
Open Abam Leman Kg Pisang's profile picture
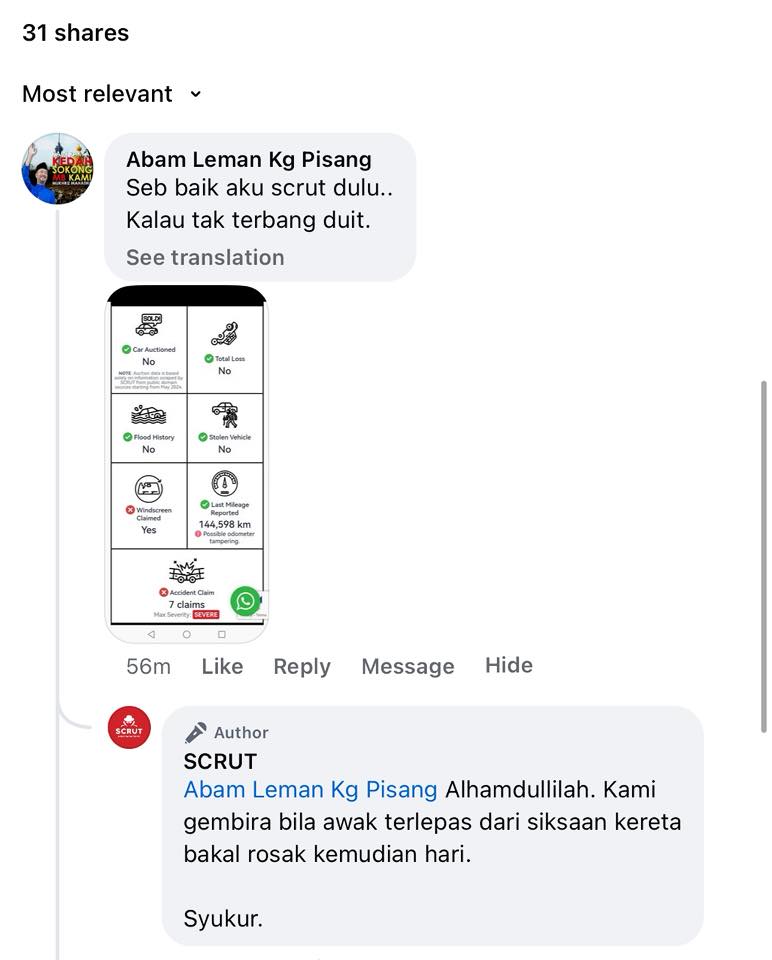pyautogui.click(x=57, y=169)
